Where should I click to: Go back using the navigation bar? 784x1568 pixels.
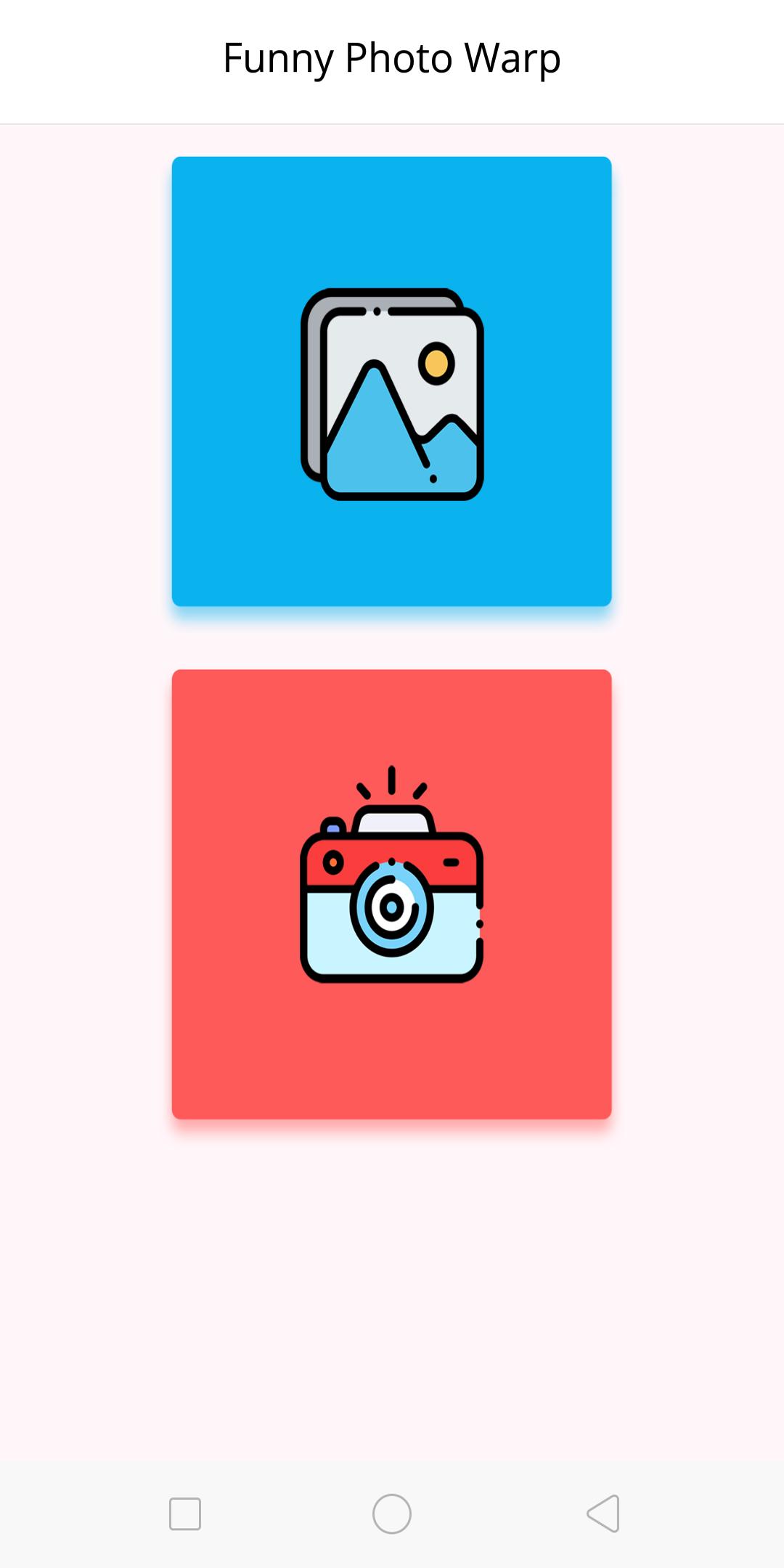pyautogui.click(x=603, y=1514)
